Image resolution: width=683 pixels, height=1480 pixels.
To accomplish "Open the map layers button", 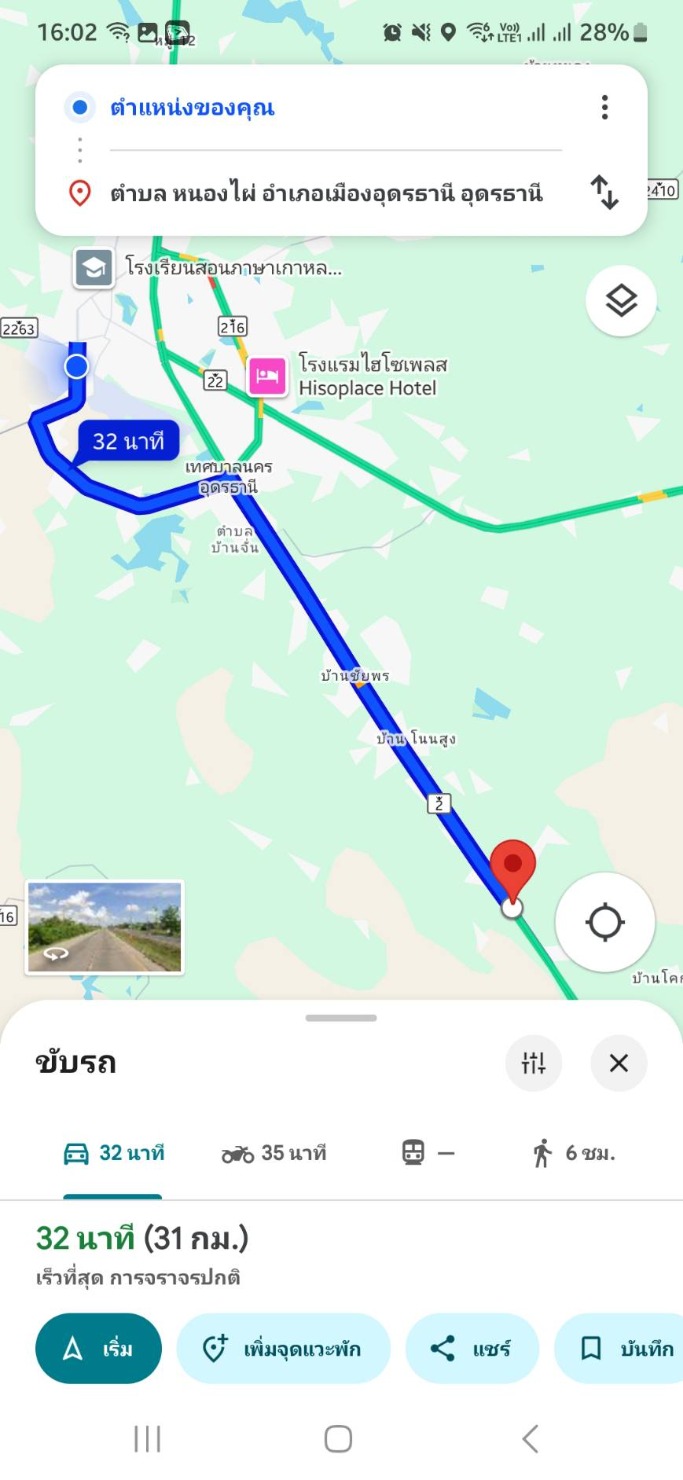I will tap(621, 300).
